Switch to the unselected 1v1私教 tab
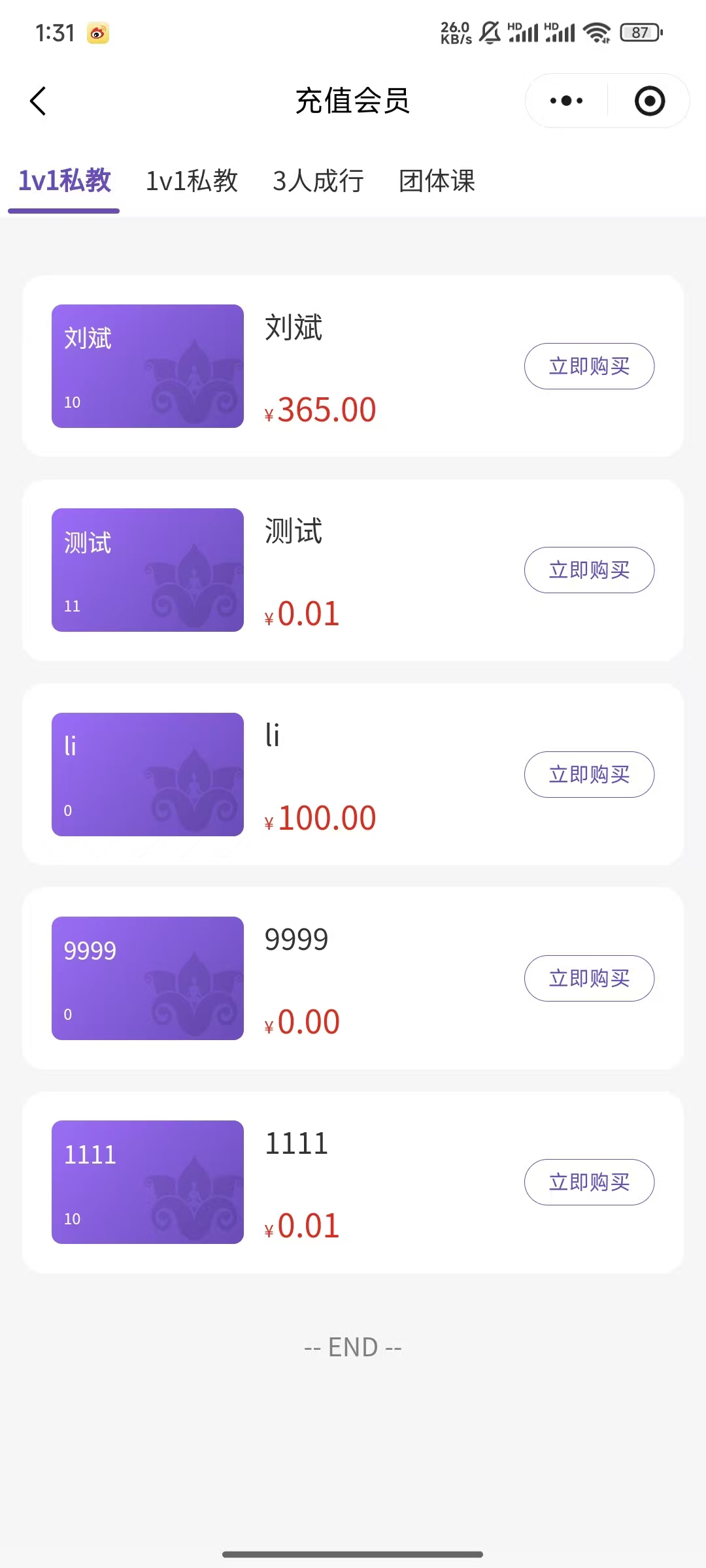This screenshot has width=706, height=1568. click(192, 181)
